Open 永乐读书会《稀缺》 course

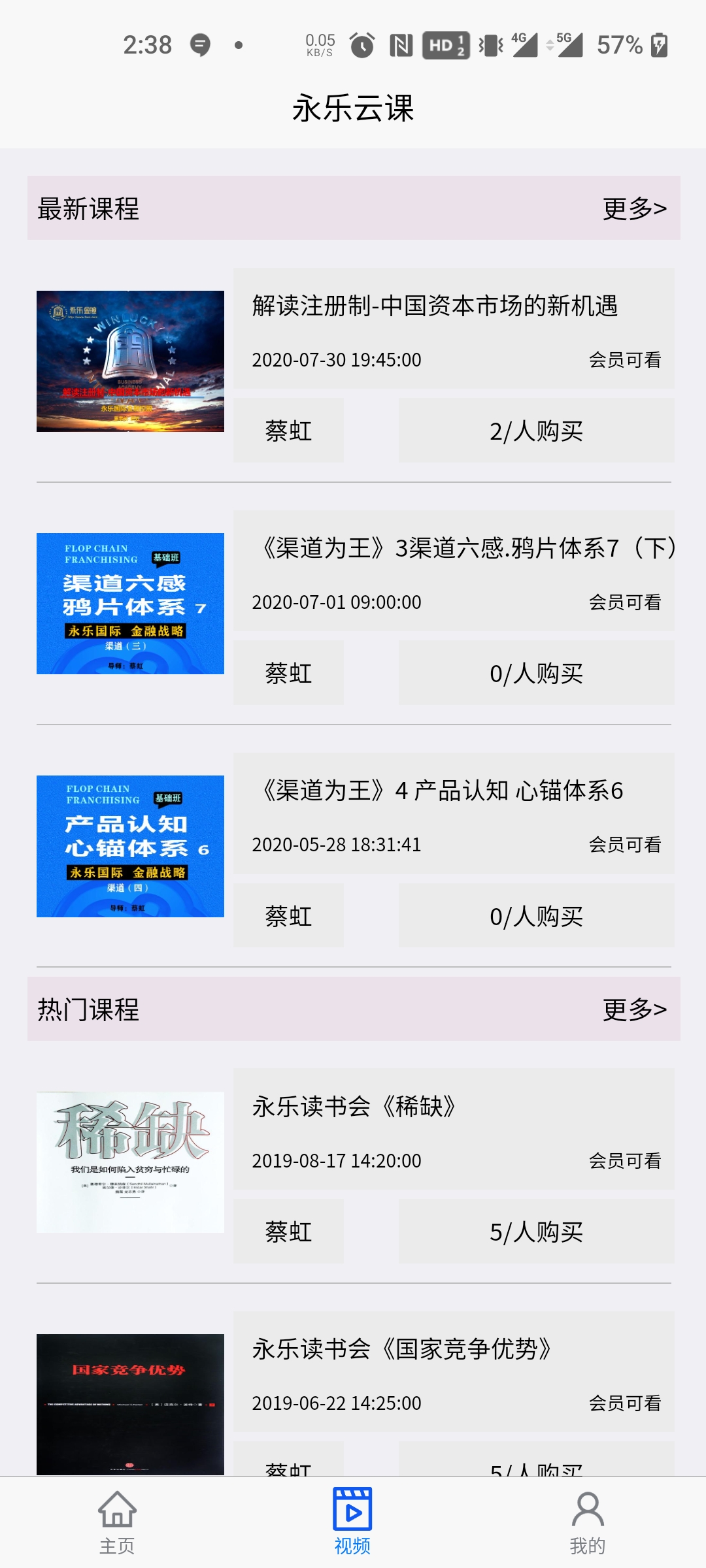354,1107
